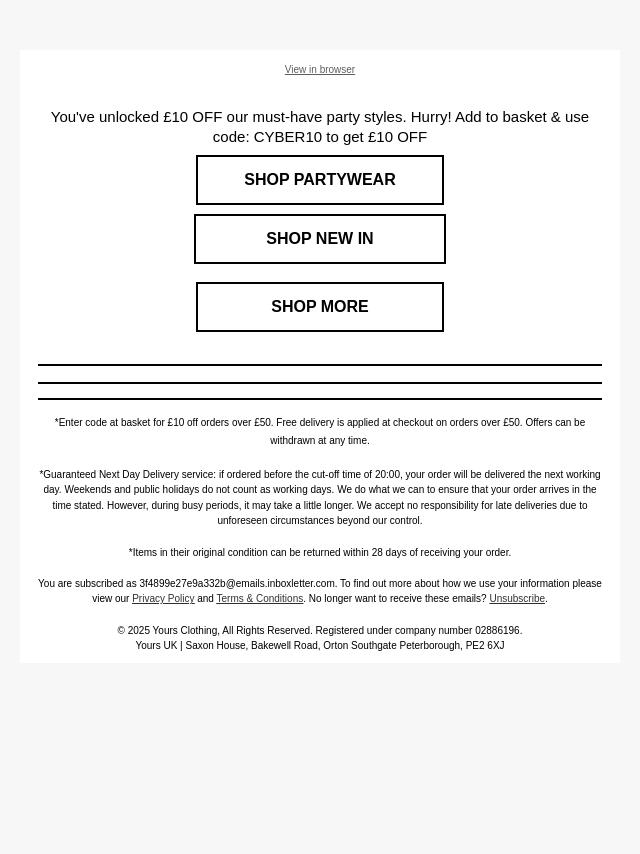Select the SHOP NEW IN button
Viewport: 640px width, 854px height.
(x=320, y=239)
